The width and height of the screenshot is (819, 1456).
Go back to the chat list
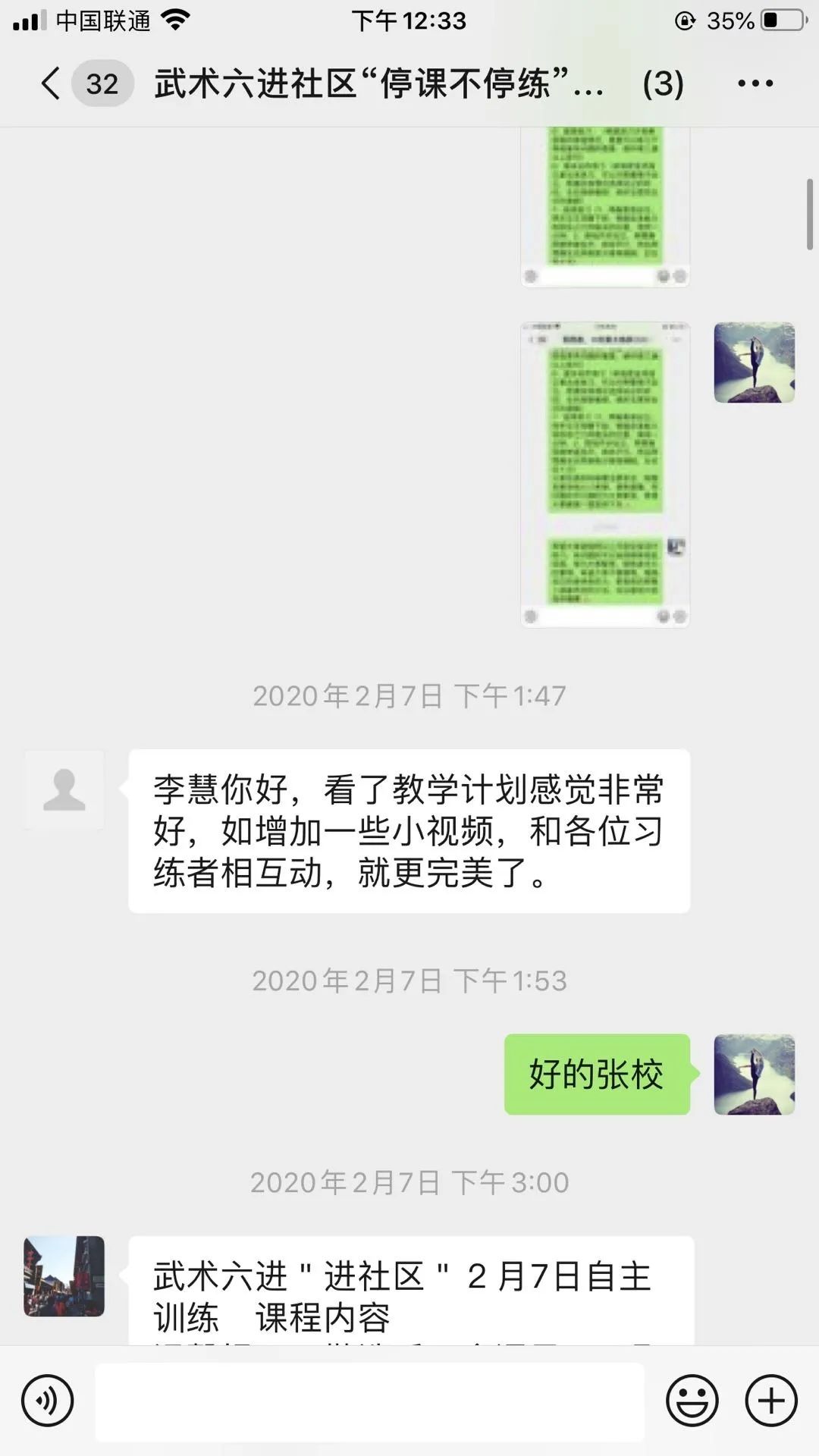coord(52,83)
